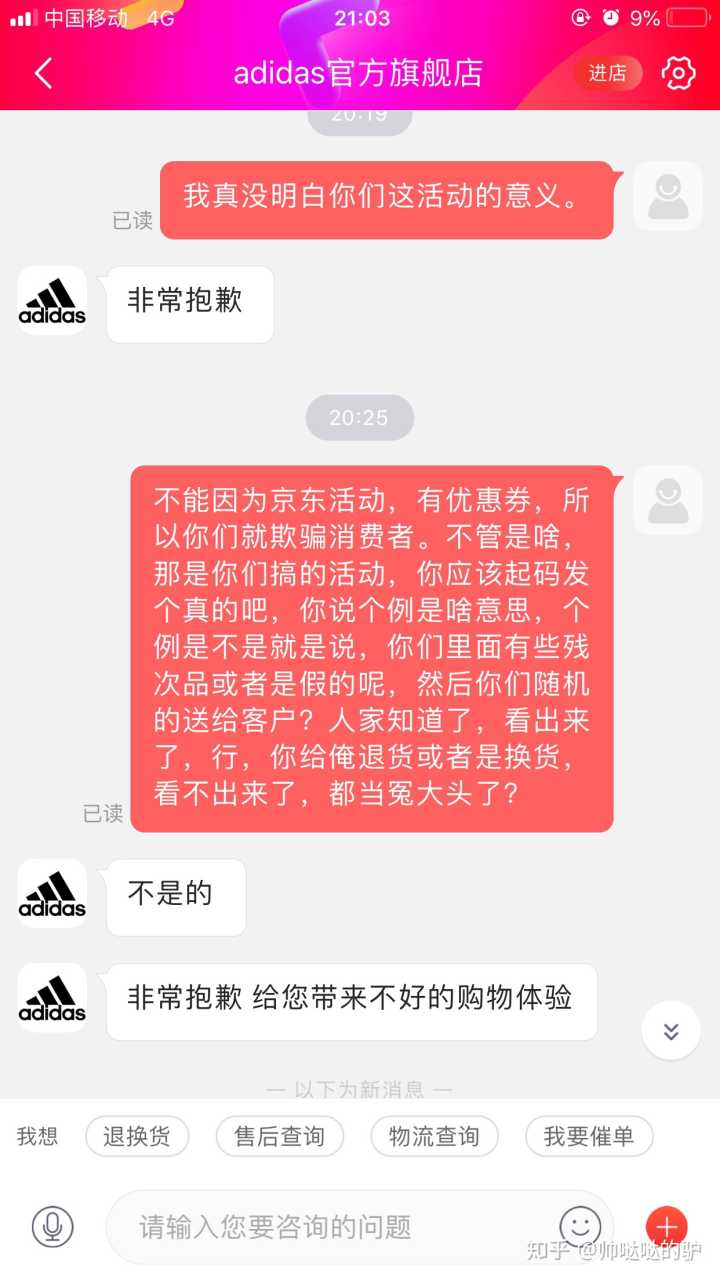Select 我要催单 quick option

pyautogui.click(x=589, y=1136)
